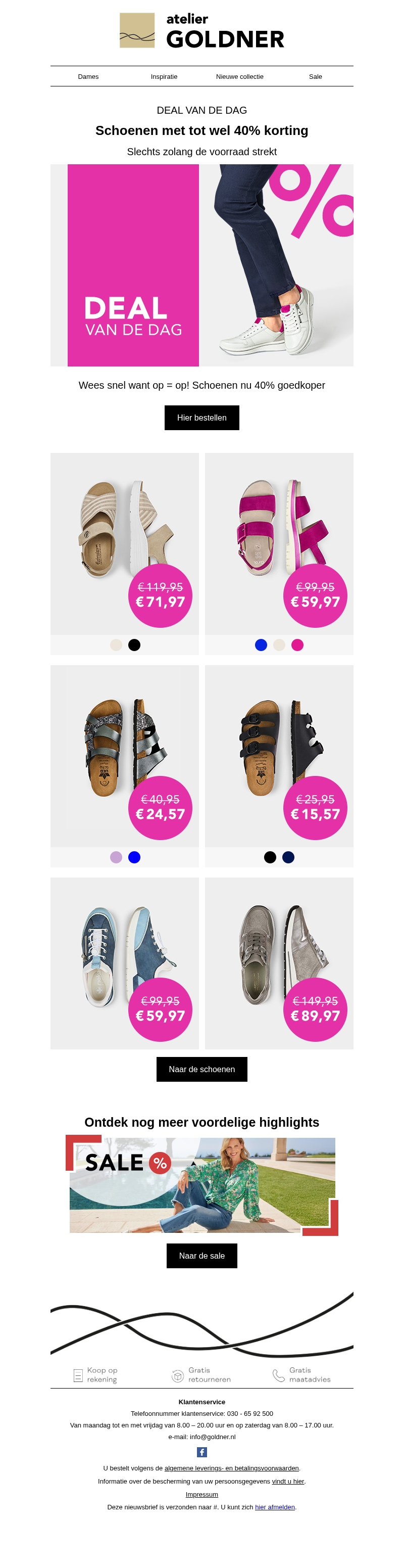Open the Dames menu link
Viewport: 404px width, 1568px height.
click(x=88, y=77)
